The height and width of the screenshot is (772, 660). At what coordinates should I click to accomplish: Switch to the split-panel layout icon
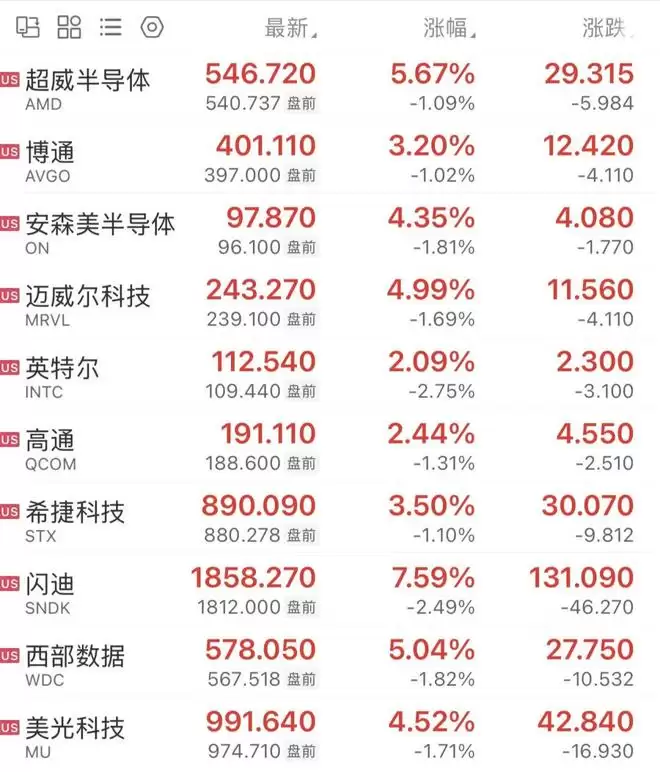(x=28, y=27)
